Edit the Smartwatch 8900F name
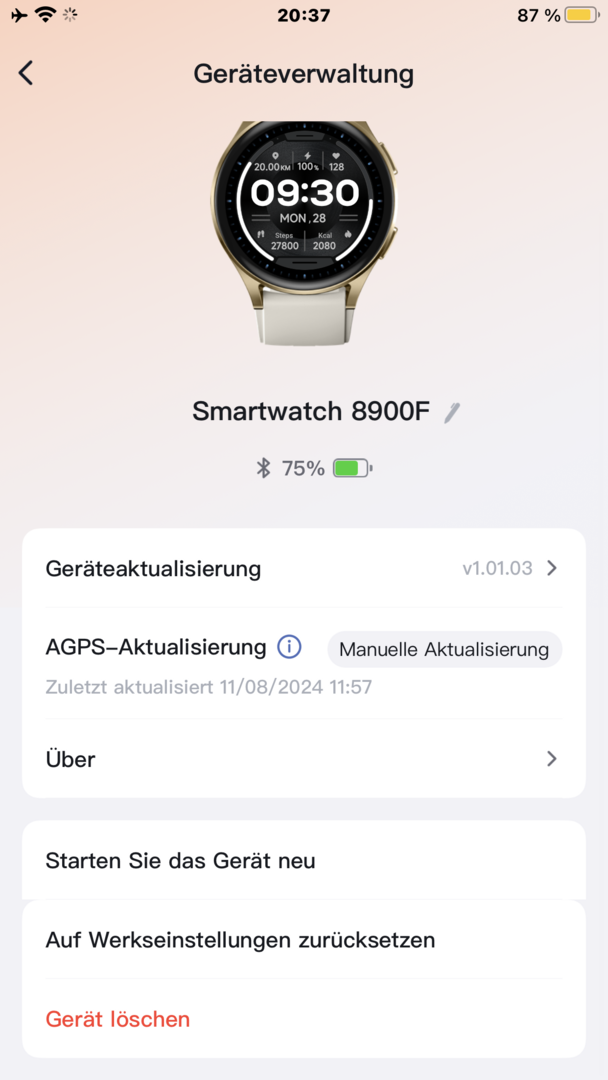This screenshot has height=1080, width=608. pyautogui.click(x=453, y=412)
